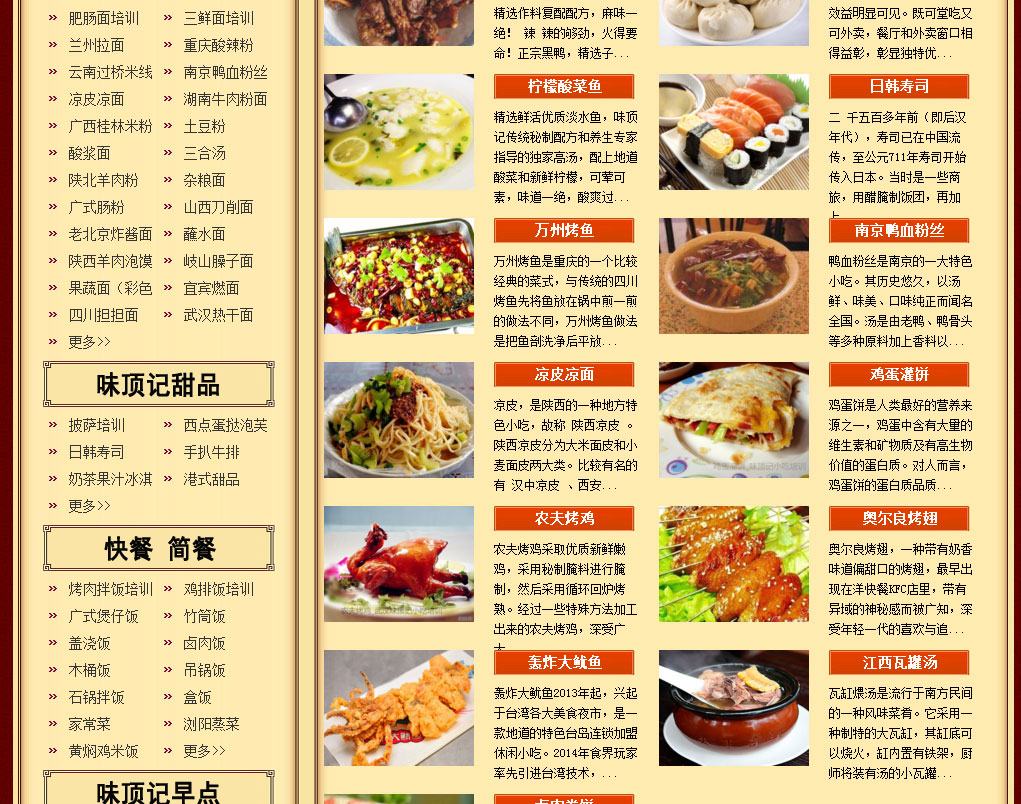1021x804 pixels.
Task: Tap the 鸡蛋灌饼 title button
Action: pos(898,374)
